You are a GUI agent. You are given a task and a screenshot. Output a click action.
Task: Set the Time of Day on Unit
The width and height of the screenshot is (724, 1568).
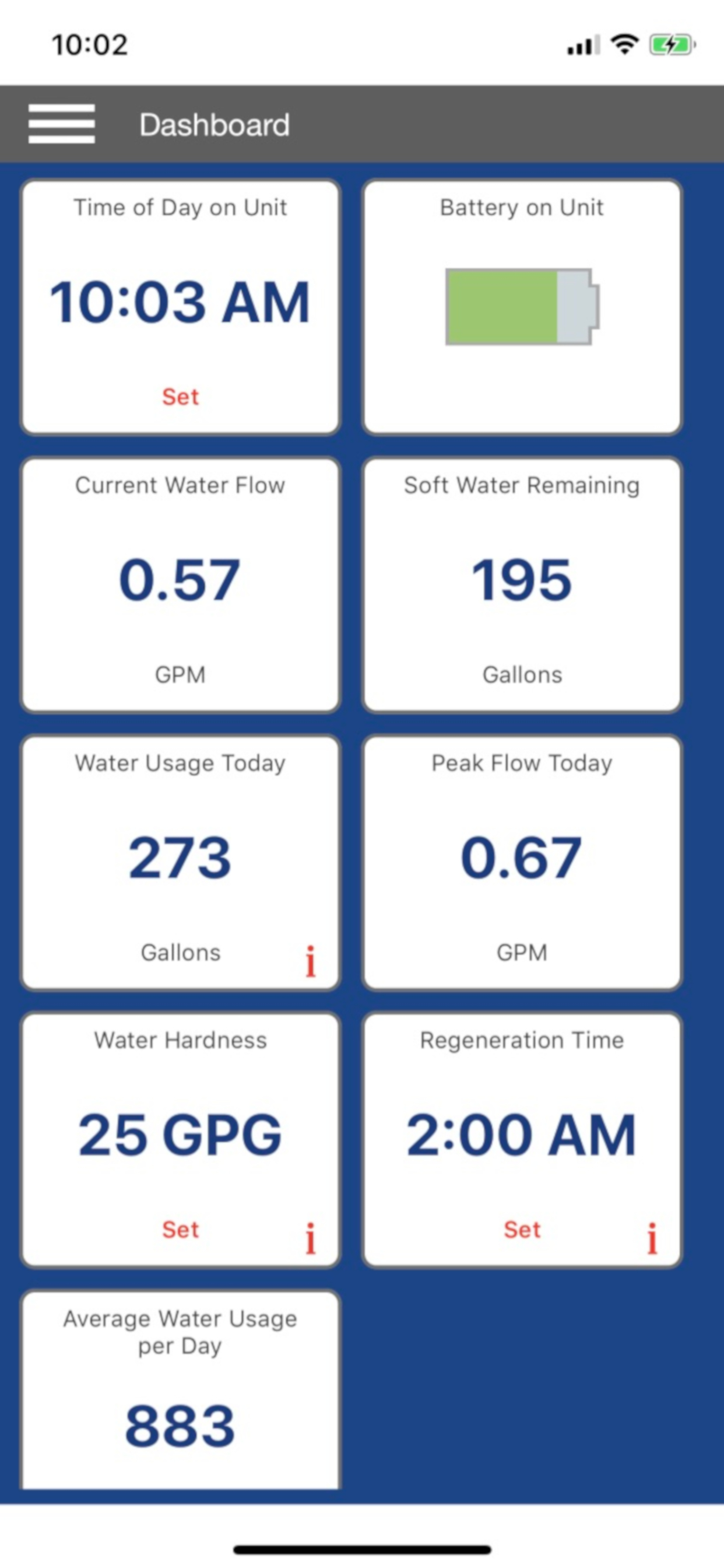click(180, 396)
